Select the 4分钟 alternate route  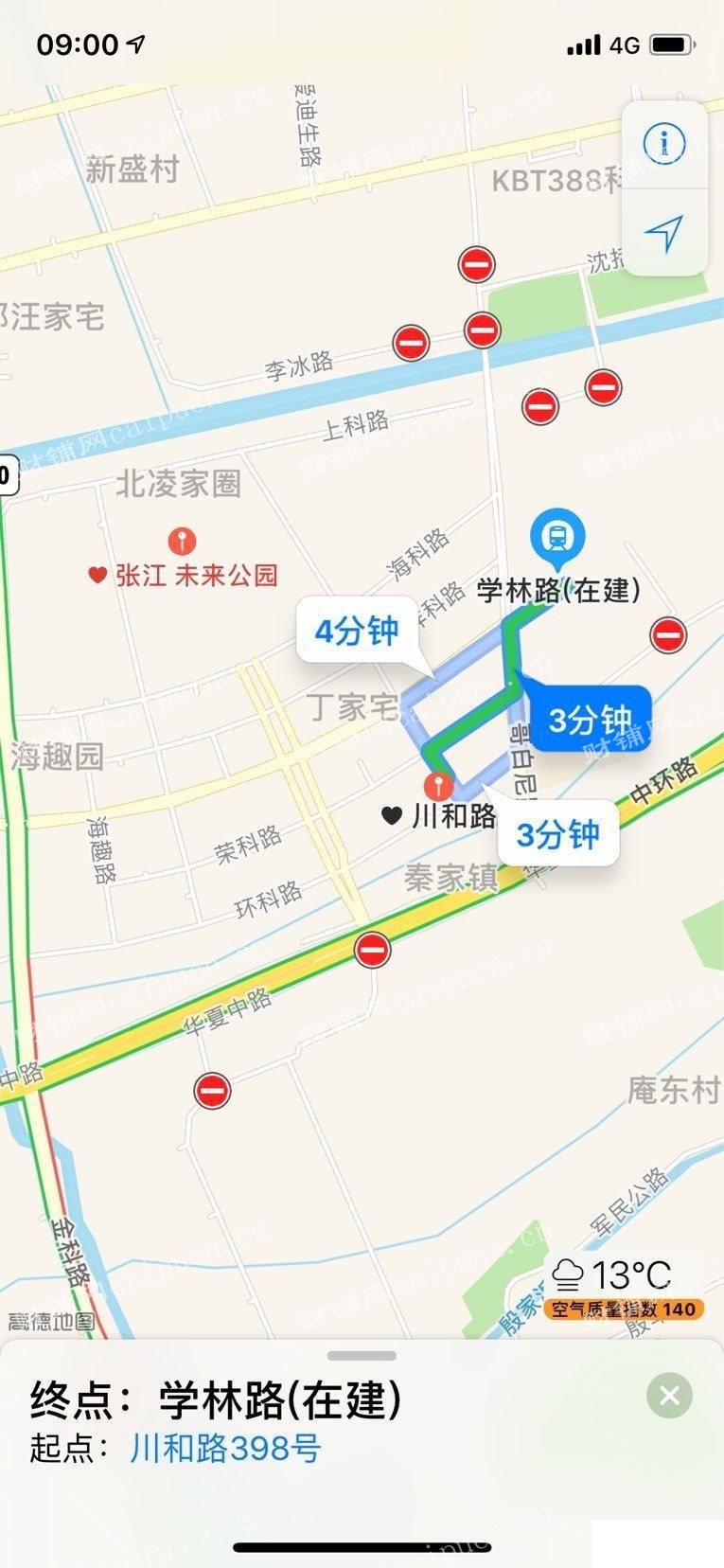click(x=357, y=631)
